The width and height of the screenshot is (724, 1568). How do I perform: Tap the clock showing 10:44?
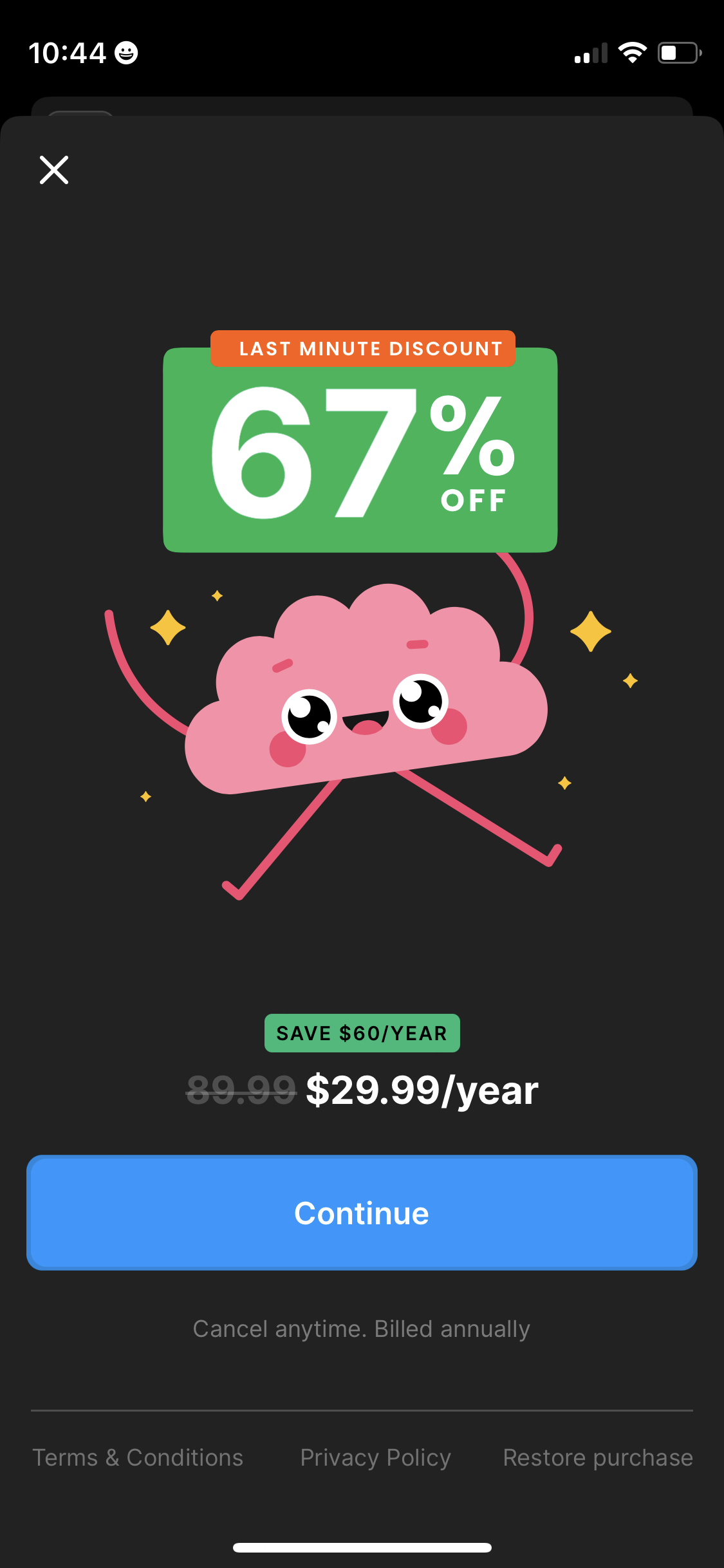(x=68, y=53)
